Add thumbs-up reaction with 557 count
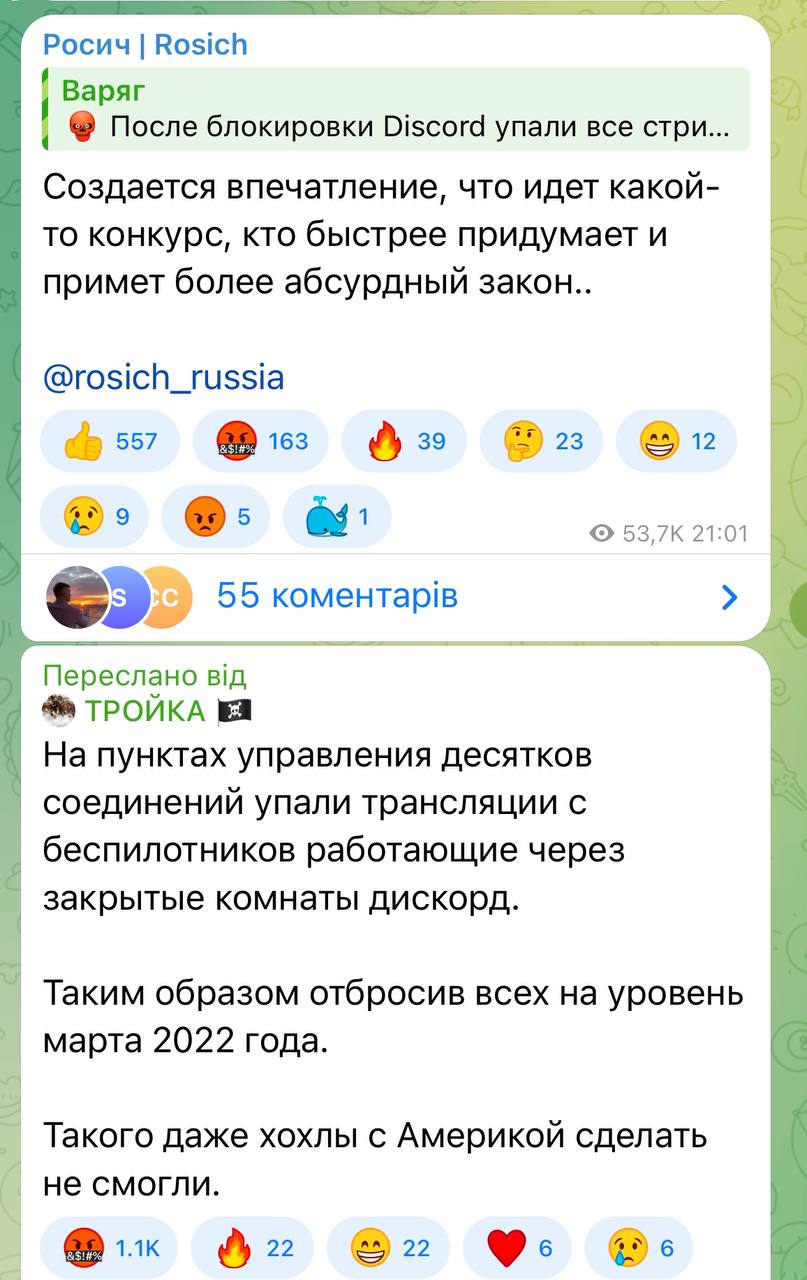Image resolution: width=807 pixels, height=1280 pixels. (x=110, y=441)
